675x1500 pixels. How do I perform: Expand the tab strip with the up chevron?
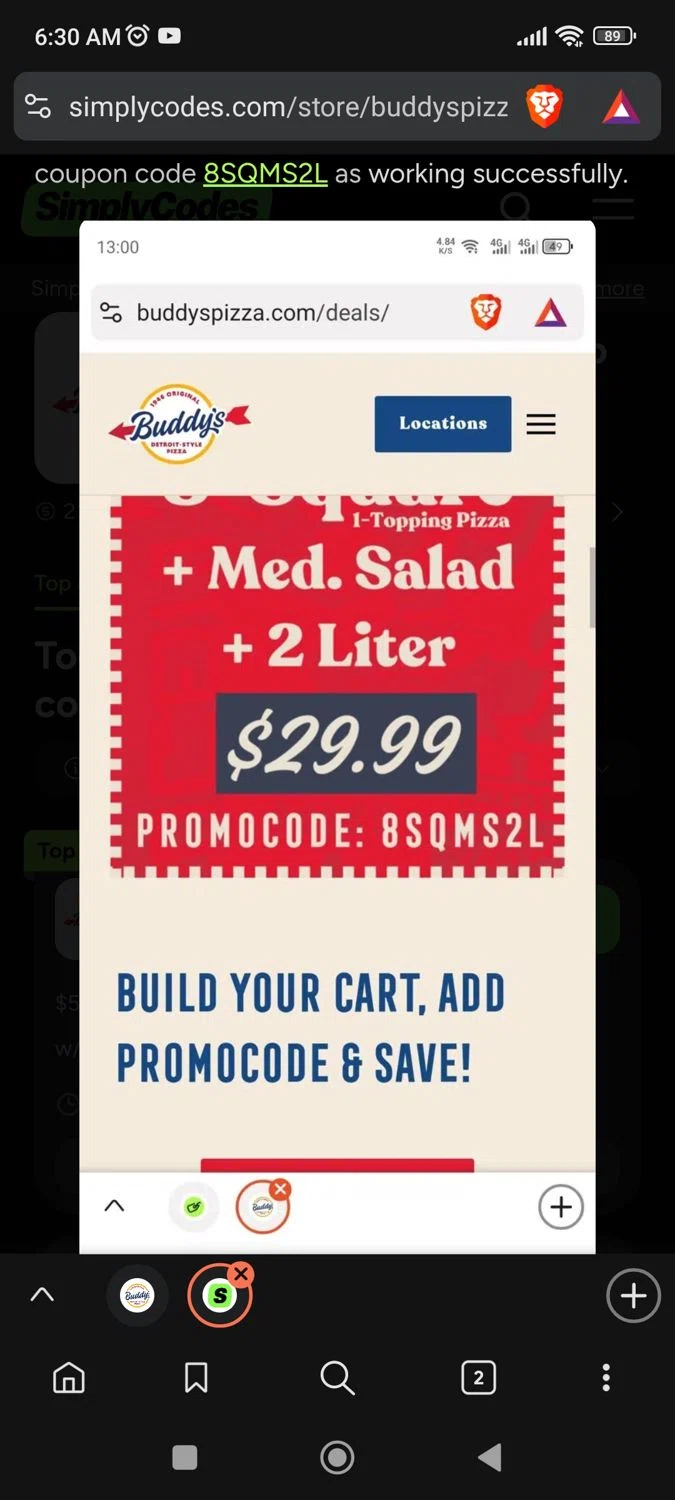42,1295
